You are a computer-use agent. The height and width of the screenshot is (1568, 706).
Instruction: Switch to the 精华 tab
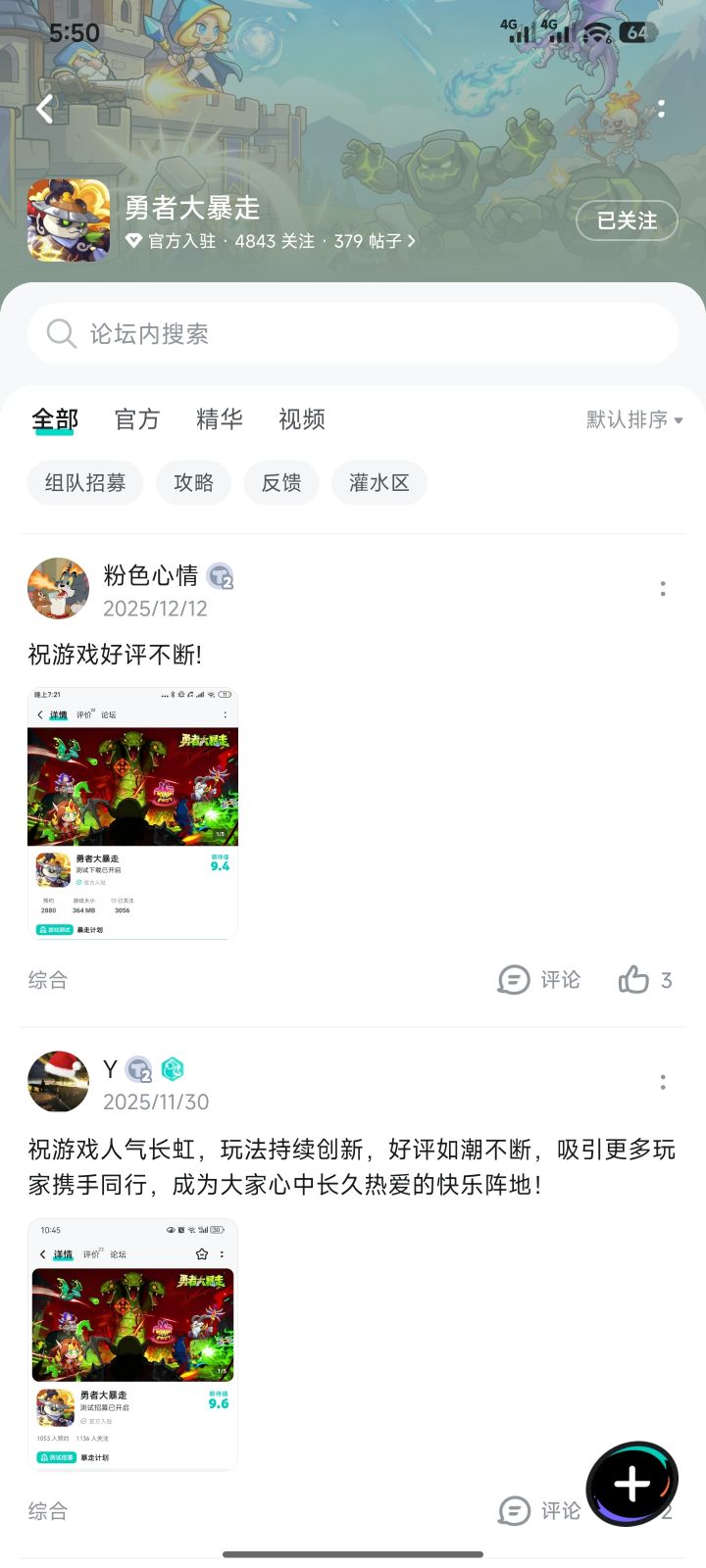click(x=219, y=419)
